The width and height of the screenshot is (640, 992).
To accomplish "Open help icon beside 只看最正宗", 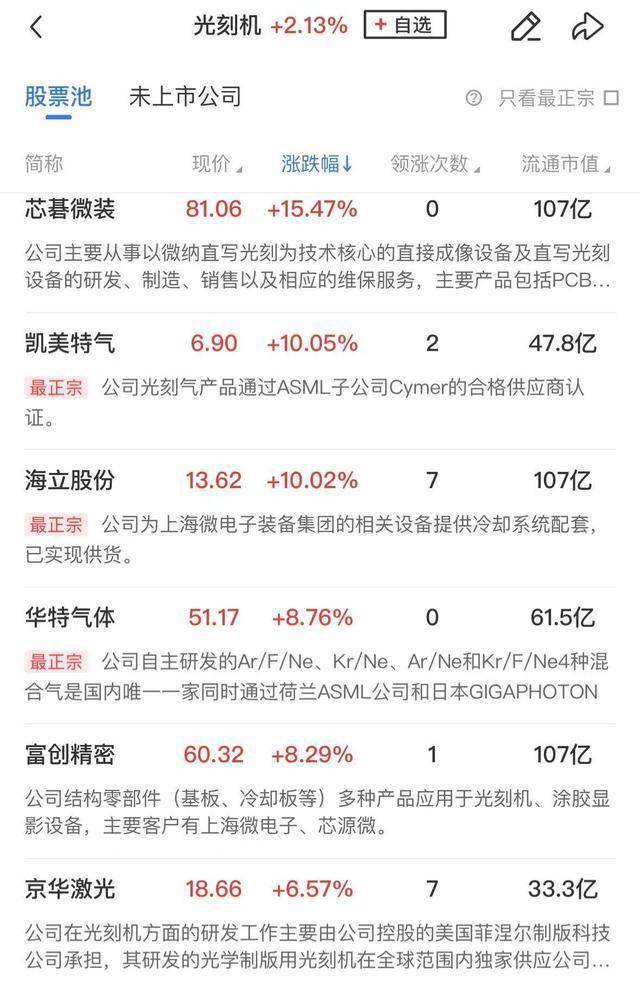I will click(474, 98).
